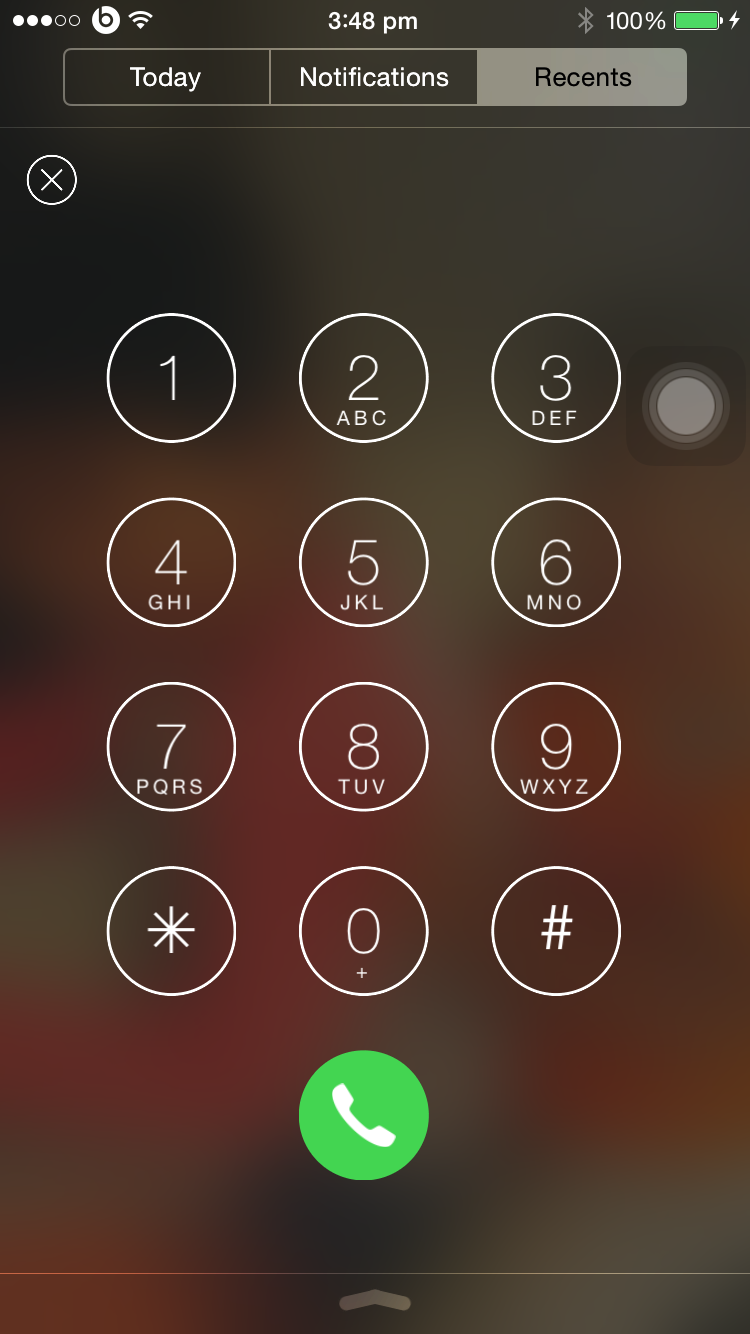Image resolution: width=750 pixels, height=1334 pixels.
Task: Enter the asterisk symbol
Action: click(x=171, y=931)
